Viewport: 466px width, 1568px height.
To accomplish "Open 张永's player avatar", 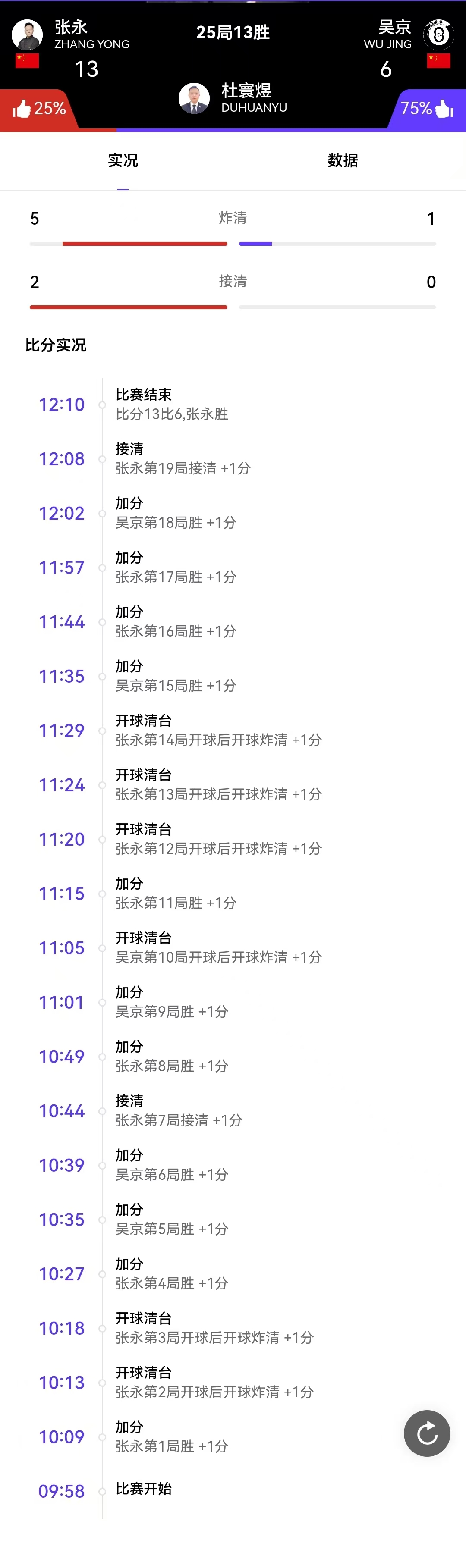I will (x=28, y=34).
